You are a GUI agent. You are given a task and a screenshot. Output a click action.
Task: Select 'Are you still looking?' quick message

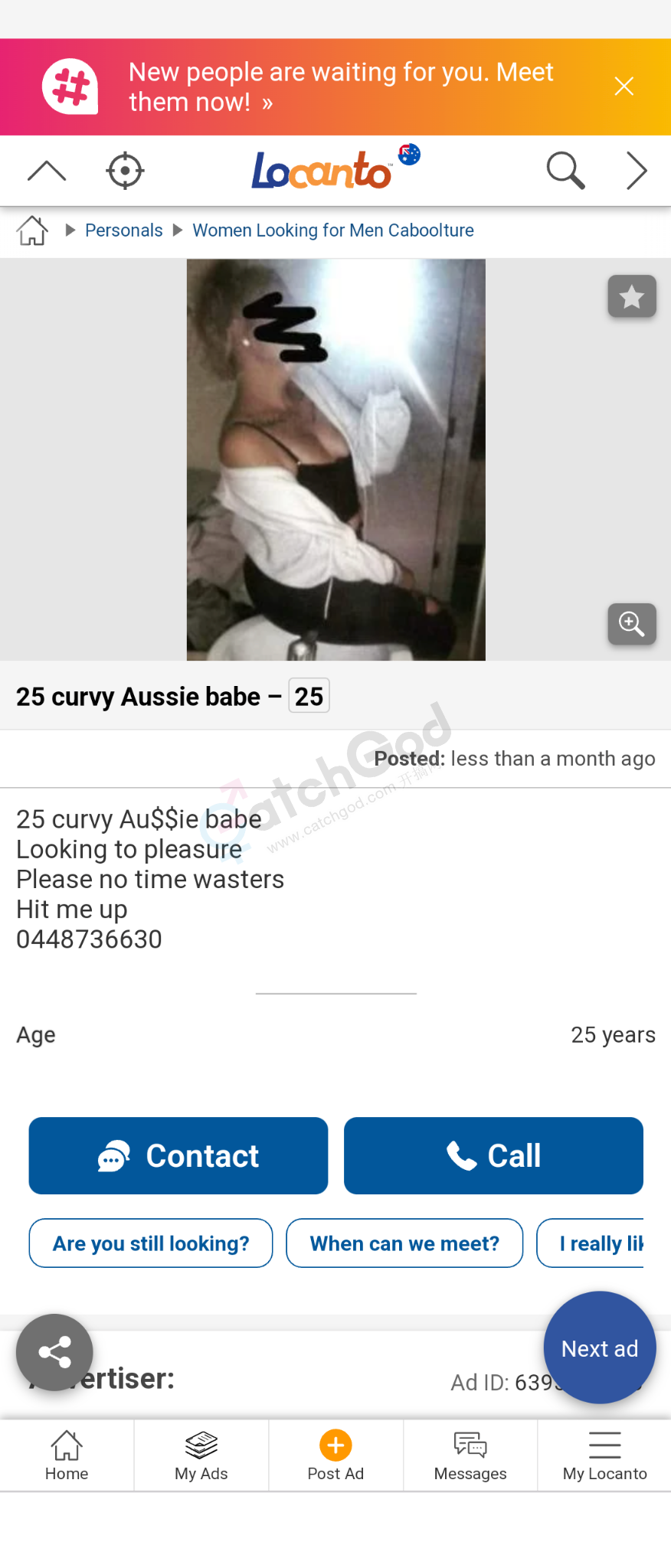pyautogui.click(x=151, y=1243)
